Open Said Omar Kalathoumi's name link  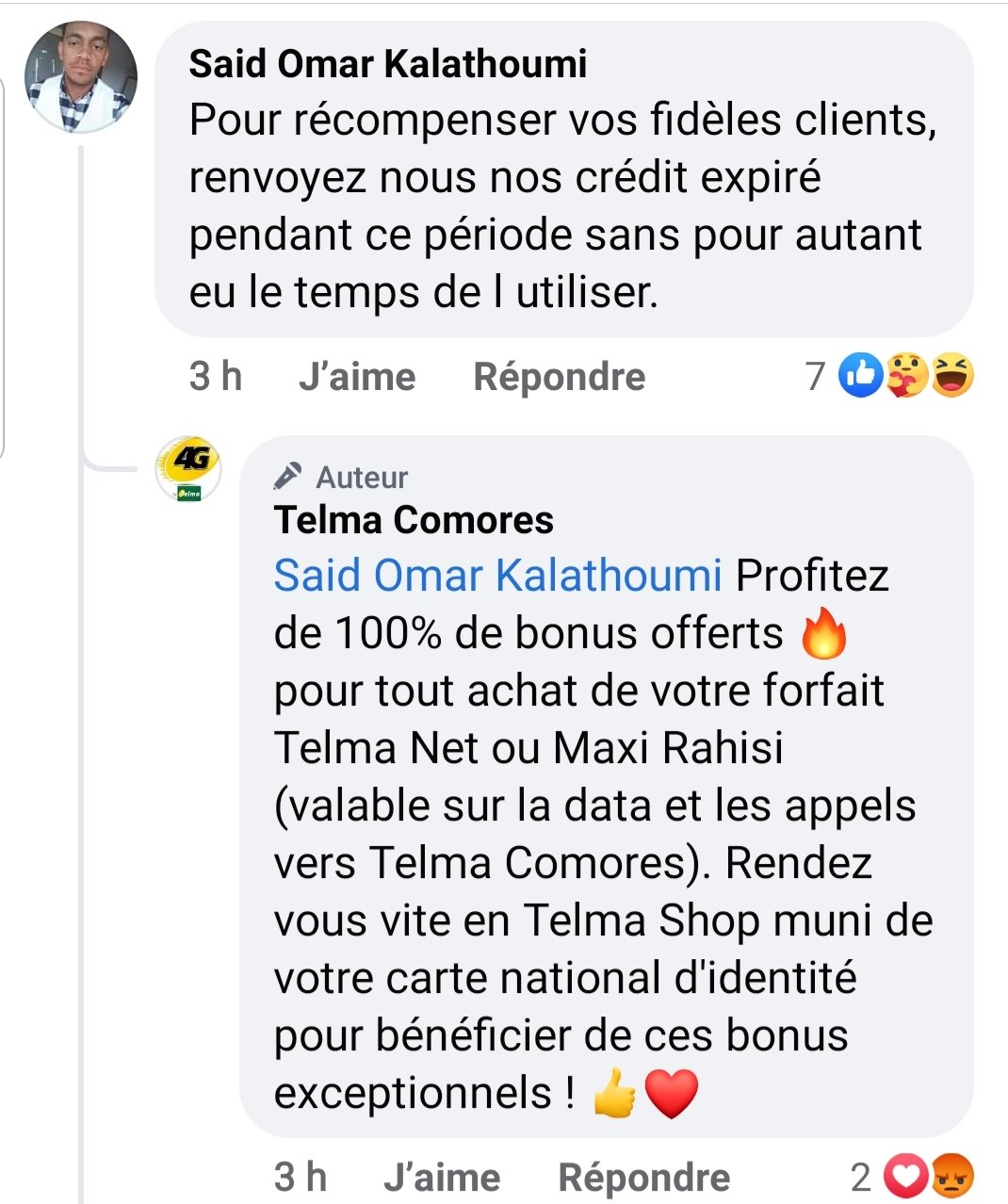387,64
